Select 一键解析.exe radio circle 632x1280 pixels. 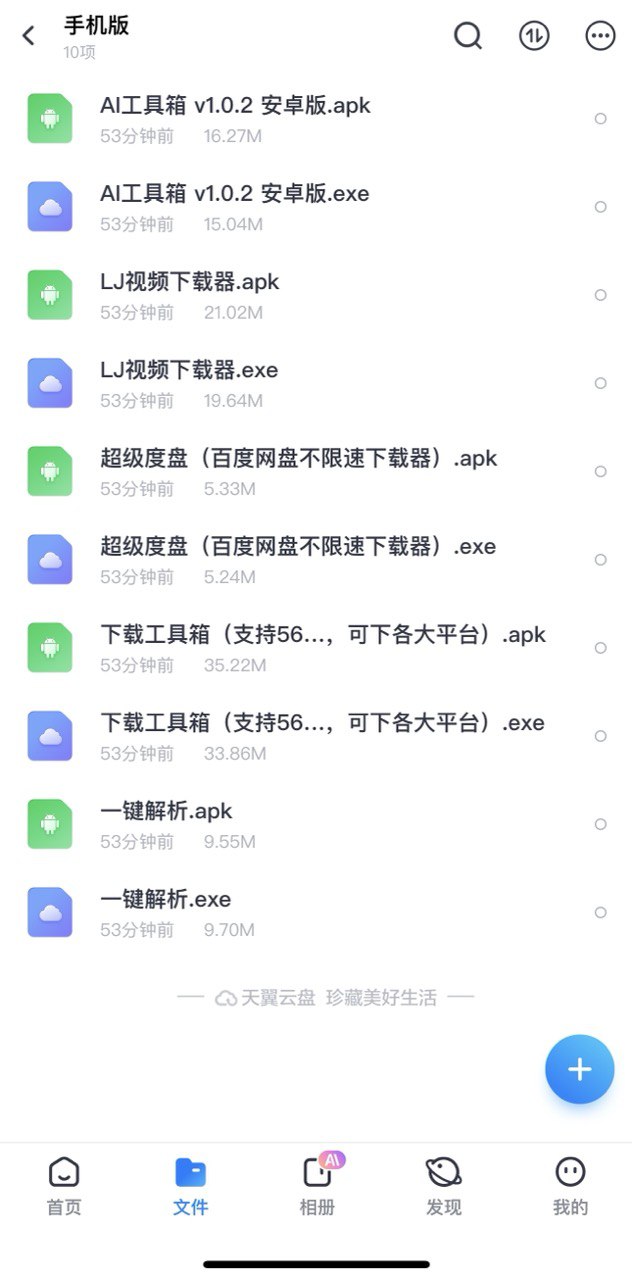point(600,912)
